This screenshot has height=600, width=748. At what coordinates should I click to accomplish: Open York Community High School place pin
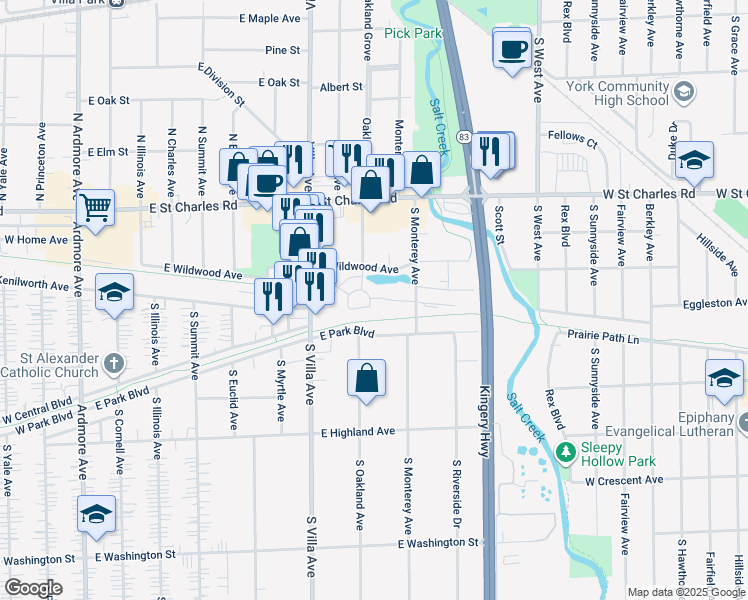(x=684, y=91)
